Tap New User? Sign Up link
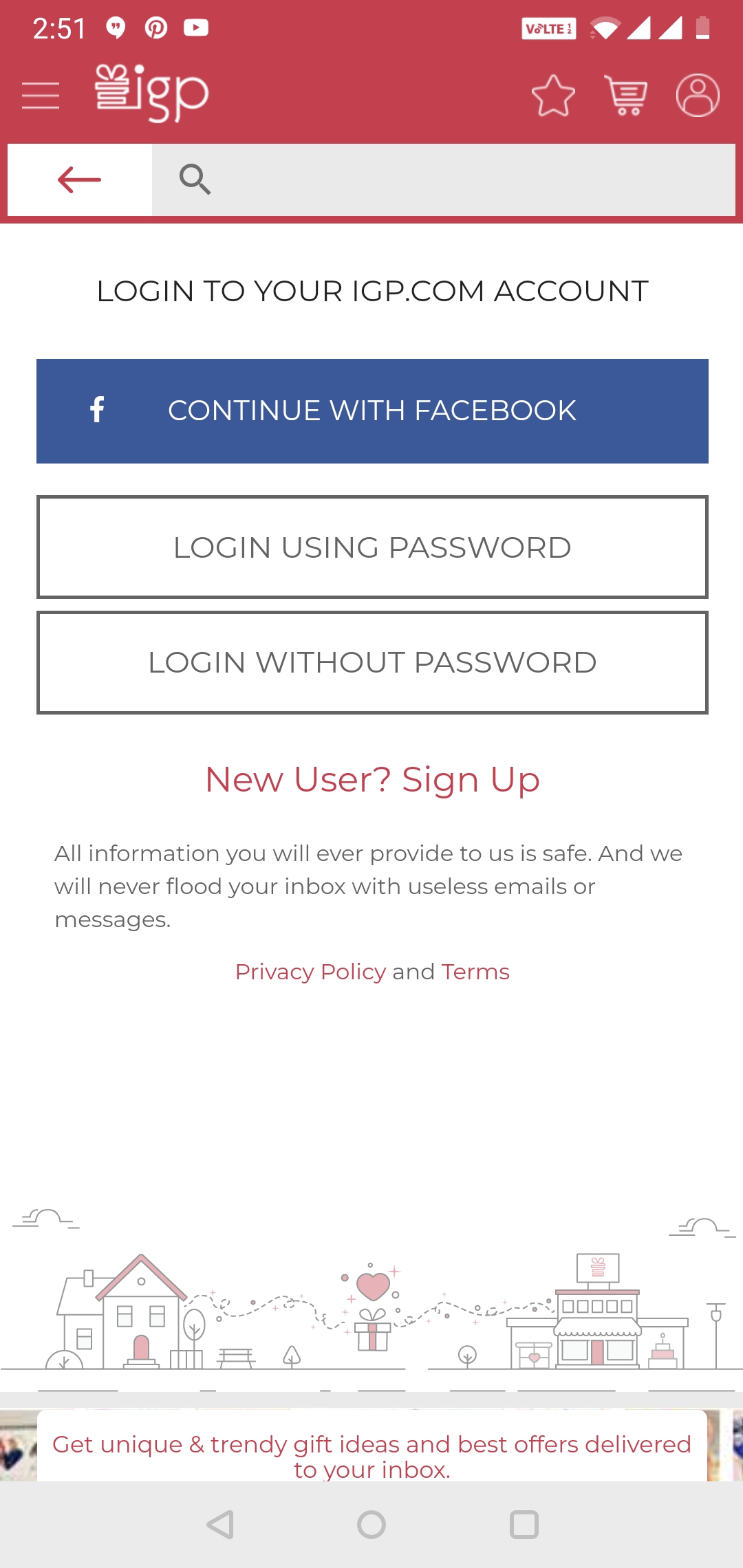 372,780
